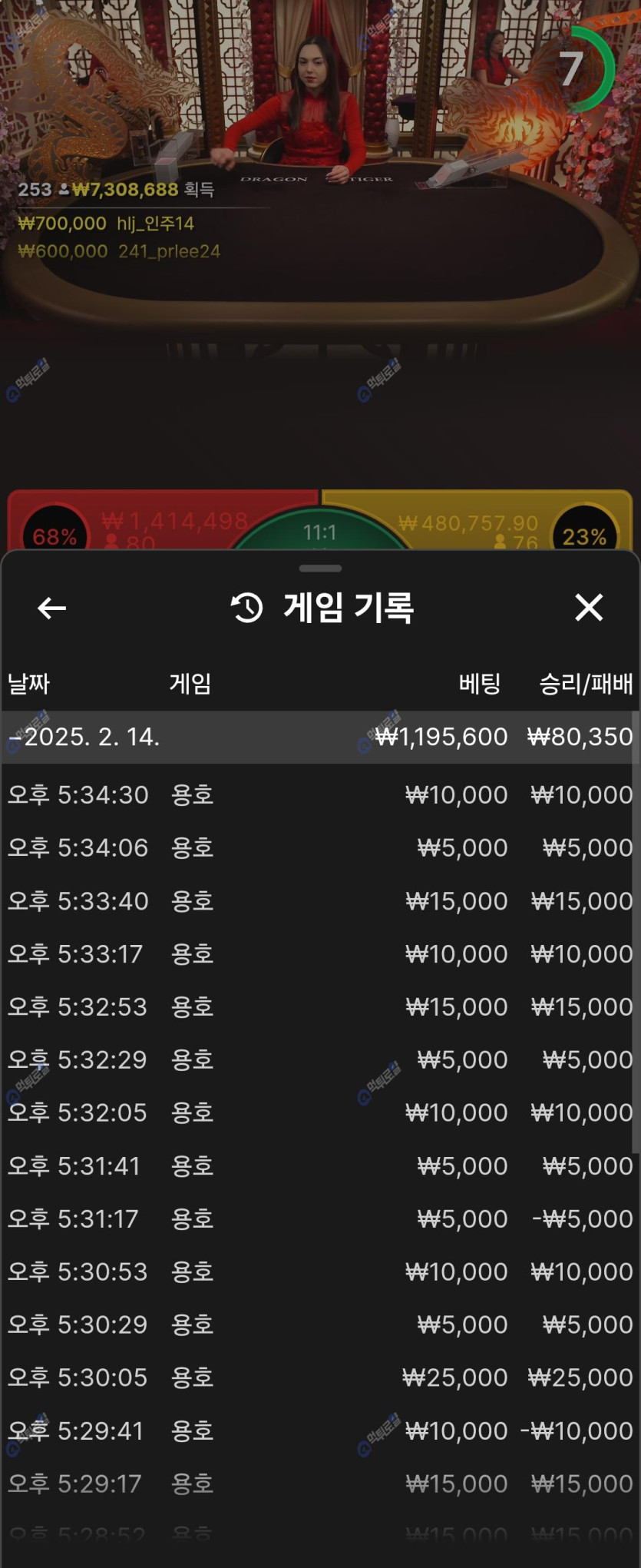This screenshot has width=641, height=1568.
Task: View the lost round at 오후 5:29:41
Action: [x=319, y=1430]
